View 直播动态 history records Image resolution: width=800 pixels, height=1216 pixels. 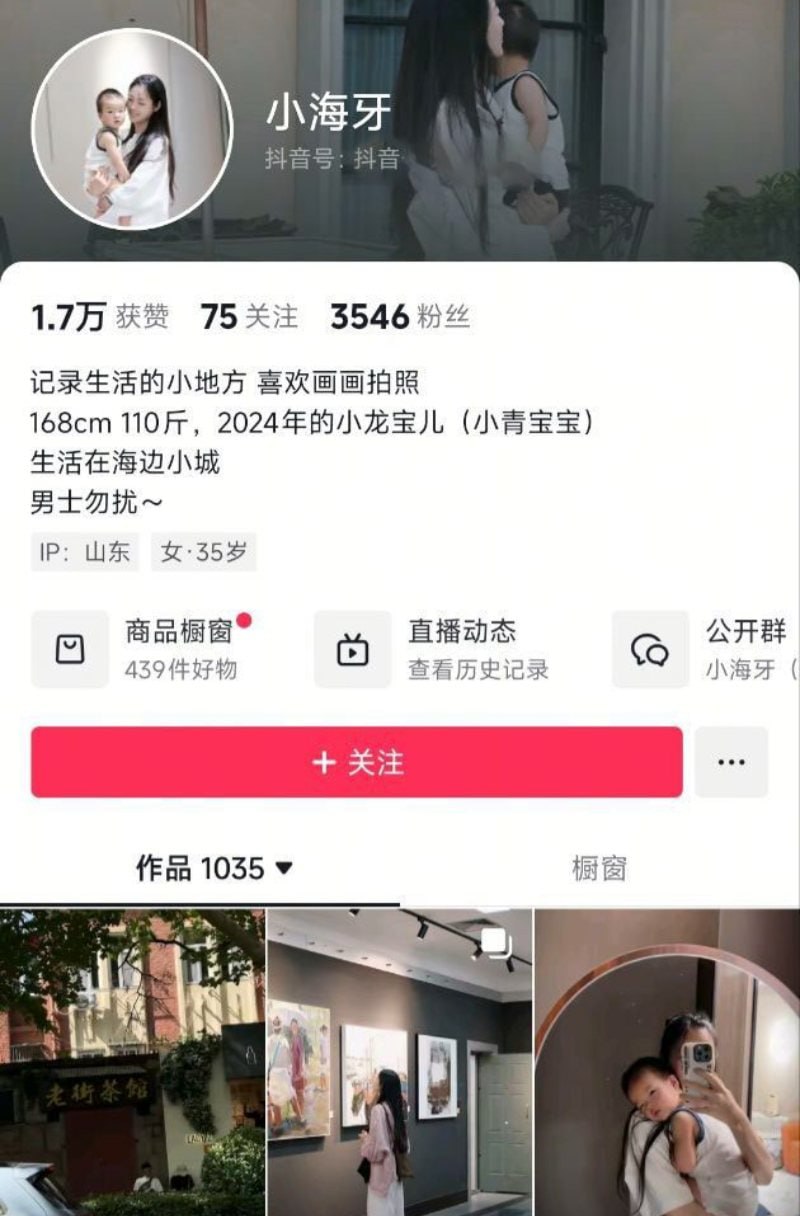pos(432,649)
